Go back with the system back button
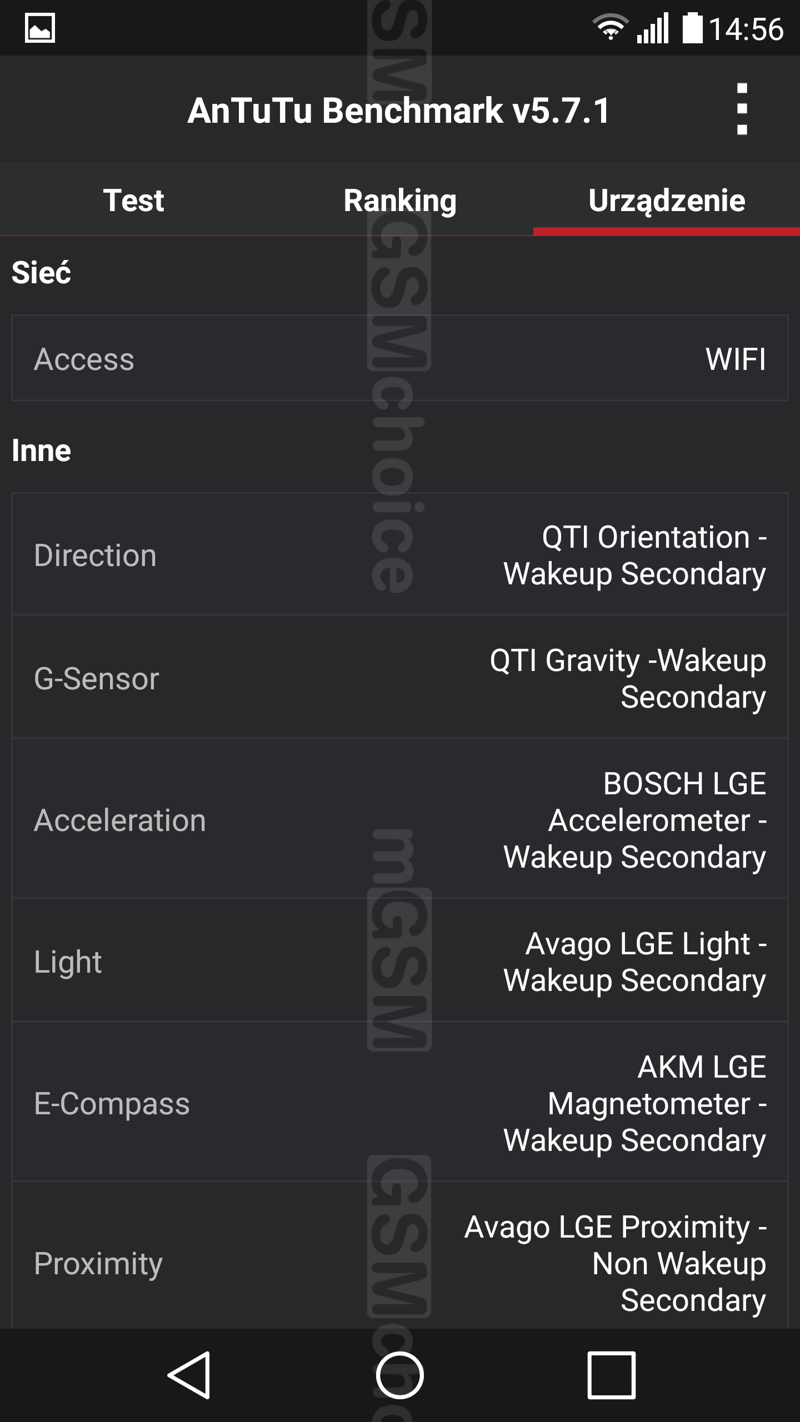 189,1375
